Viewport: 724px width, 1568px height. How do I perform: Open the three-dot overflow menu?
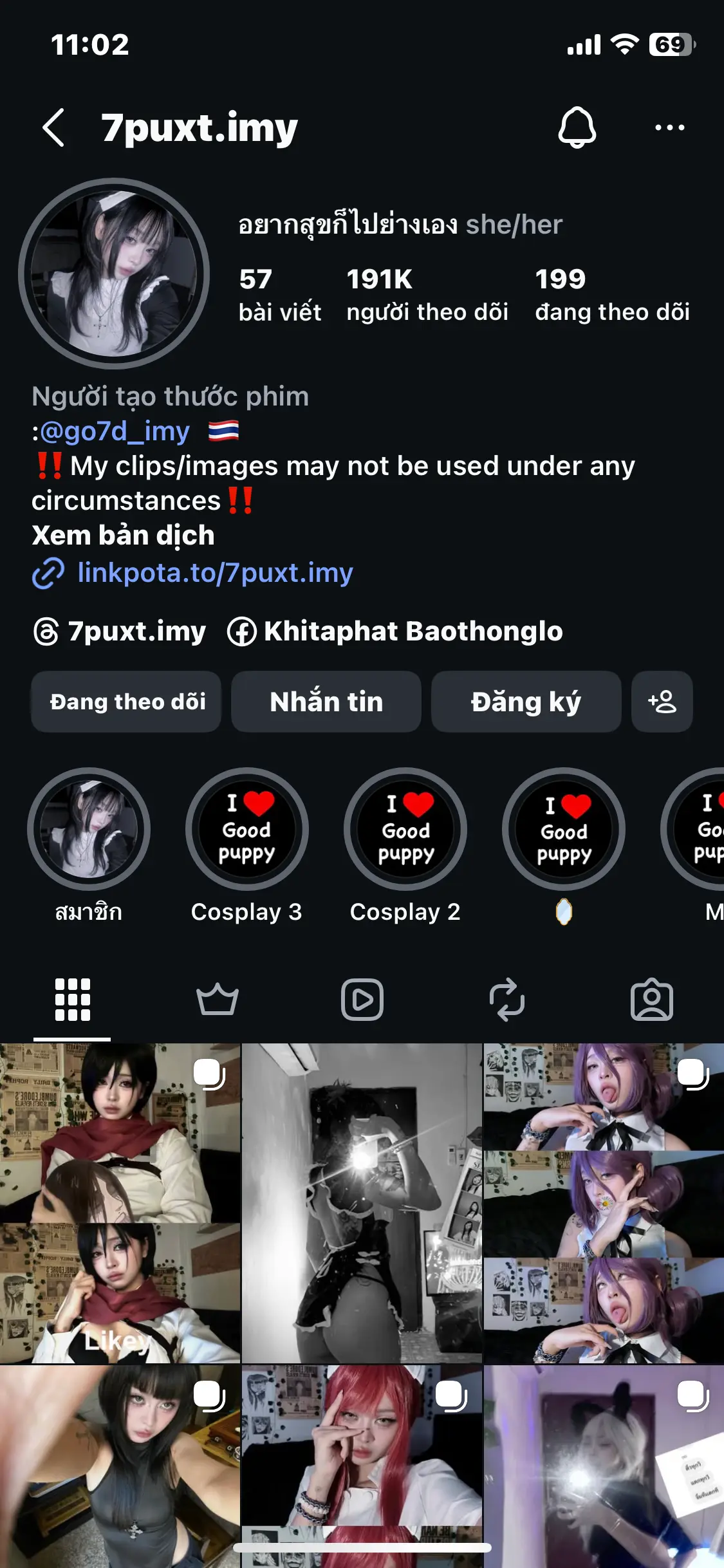click(669, 127)
